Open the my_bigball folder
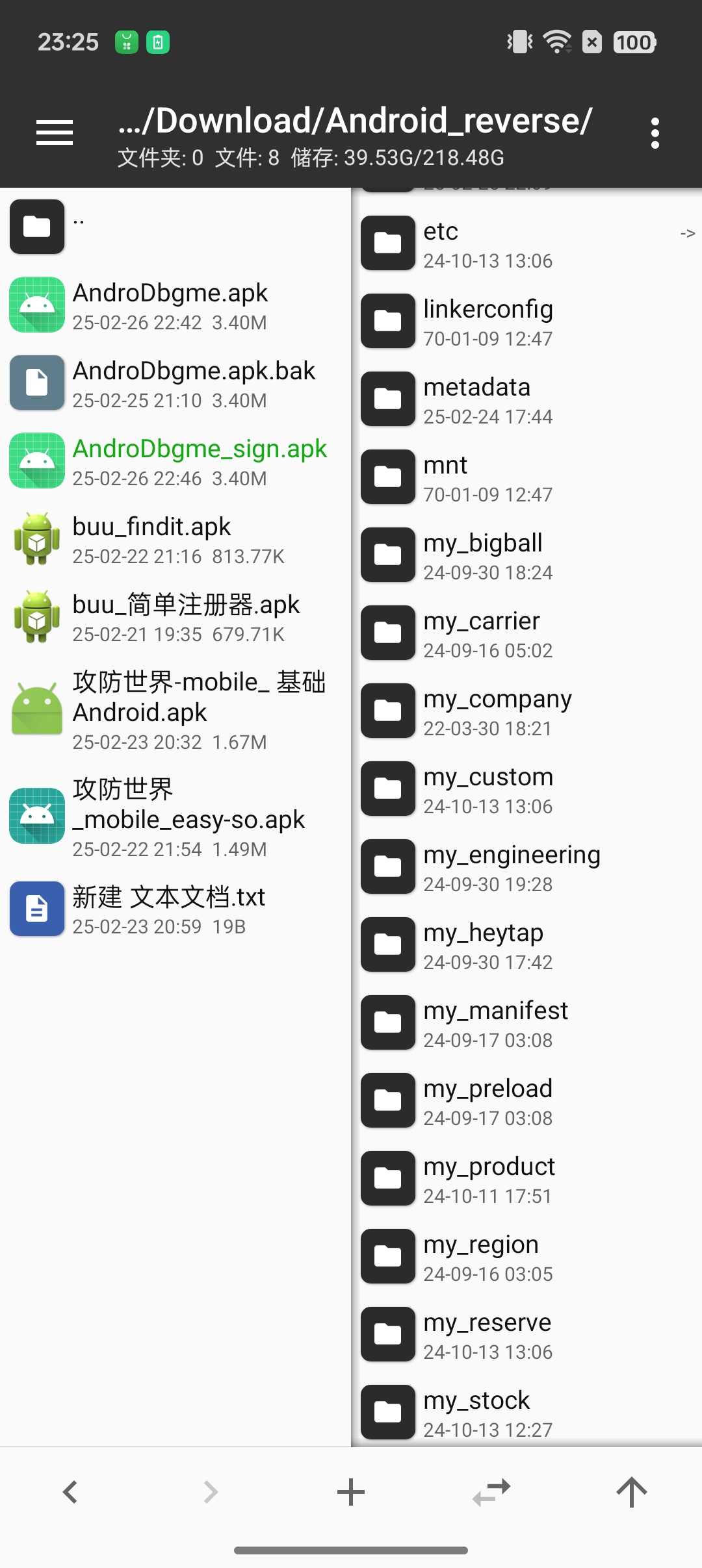Viewport: 702px width, 1568px height. (484, 555)
